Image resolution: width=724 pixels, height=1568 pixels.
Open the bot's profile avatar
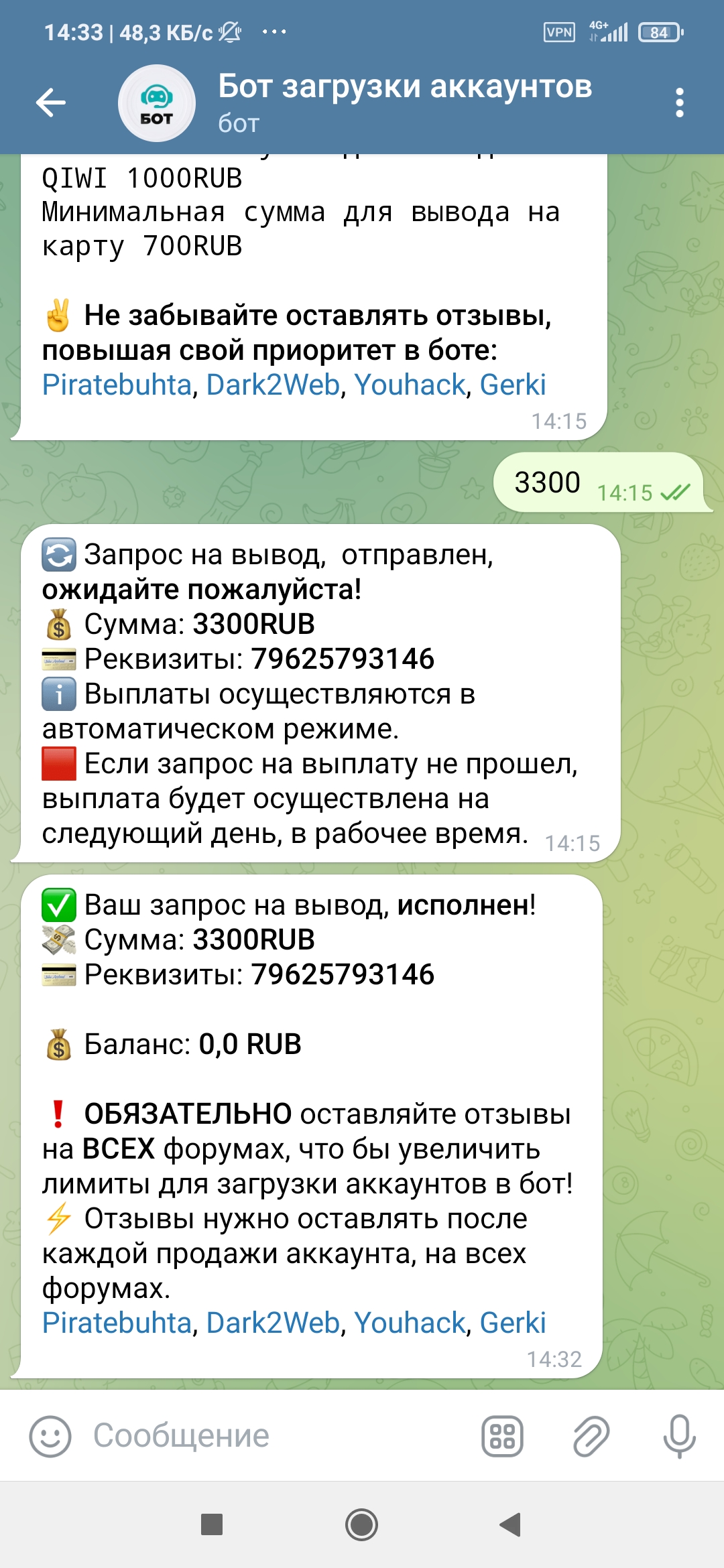point(157,103)
